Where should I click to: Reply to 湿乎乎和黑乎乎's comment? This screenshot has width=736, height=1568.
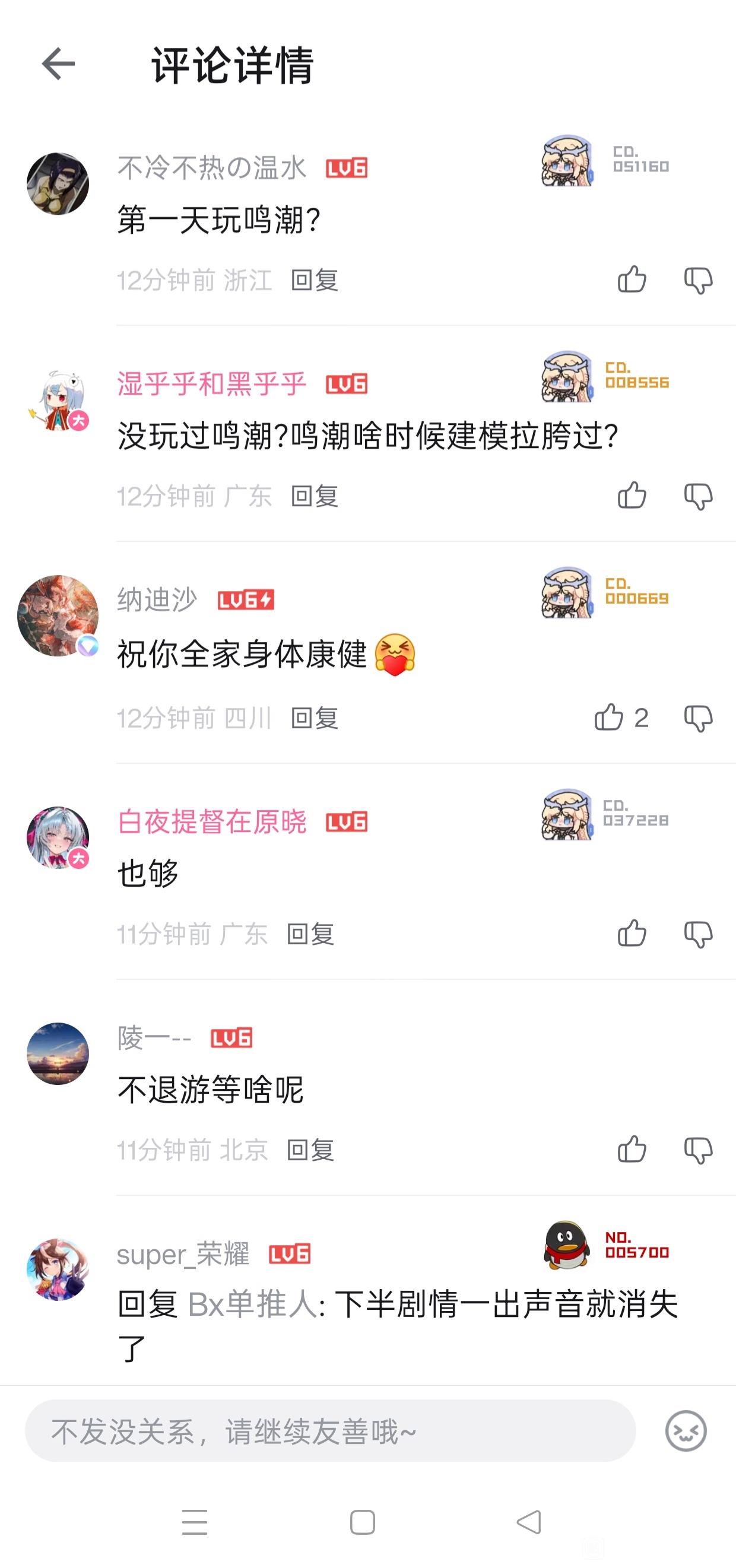coord(314,497)
